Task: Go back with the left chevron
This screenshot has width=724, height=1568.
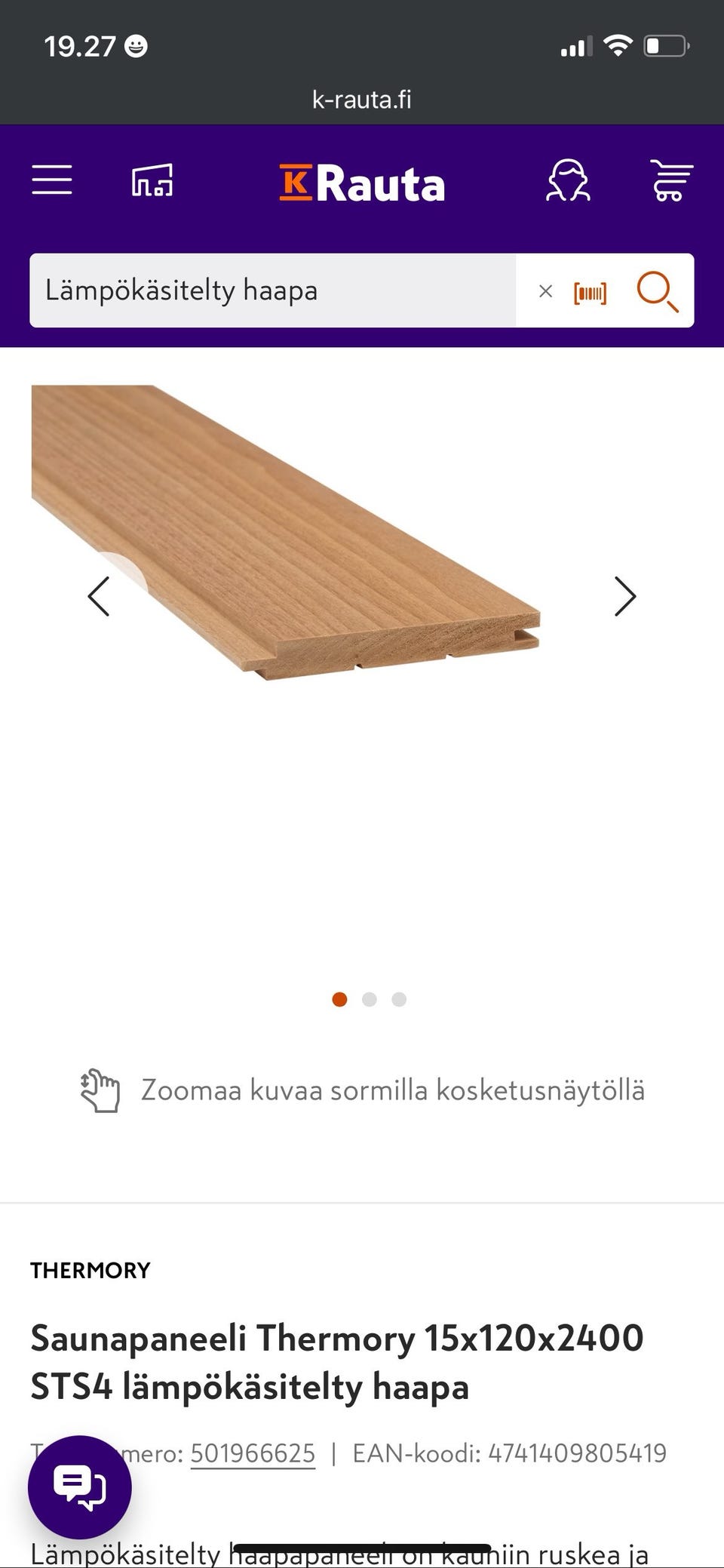Action: click(x=100, y=596)
